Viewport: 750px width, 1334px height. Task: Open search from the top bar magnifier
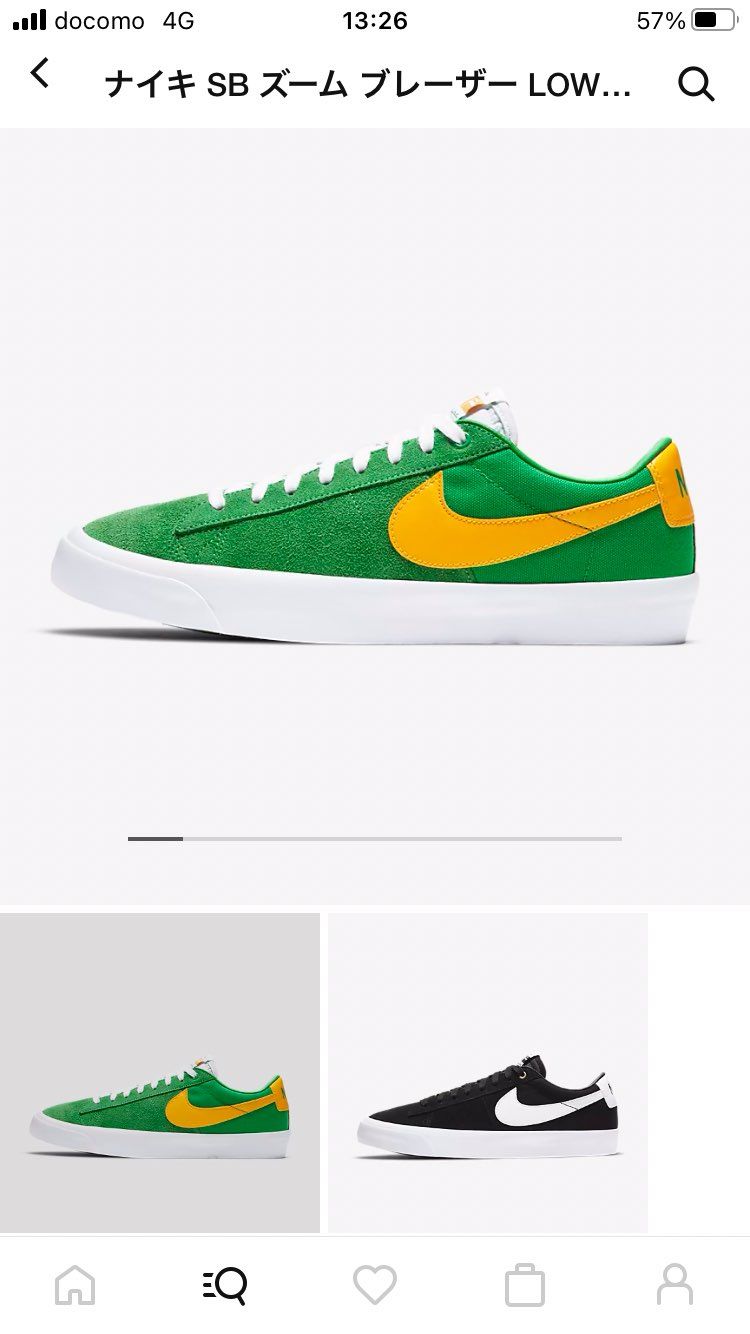pos(696,85)
